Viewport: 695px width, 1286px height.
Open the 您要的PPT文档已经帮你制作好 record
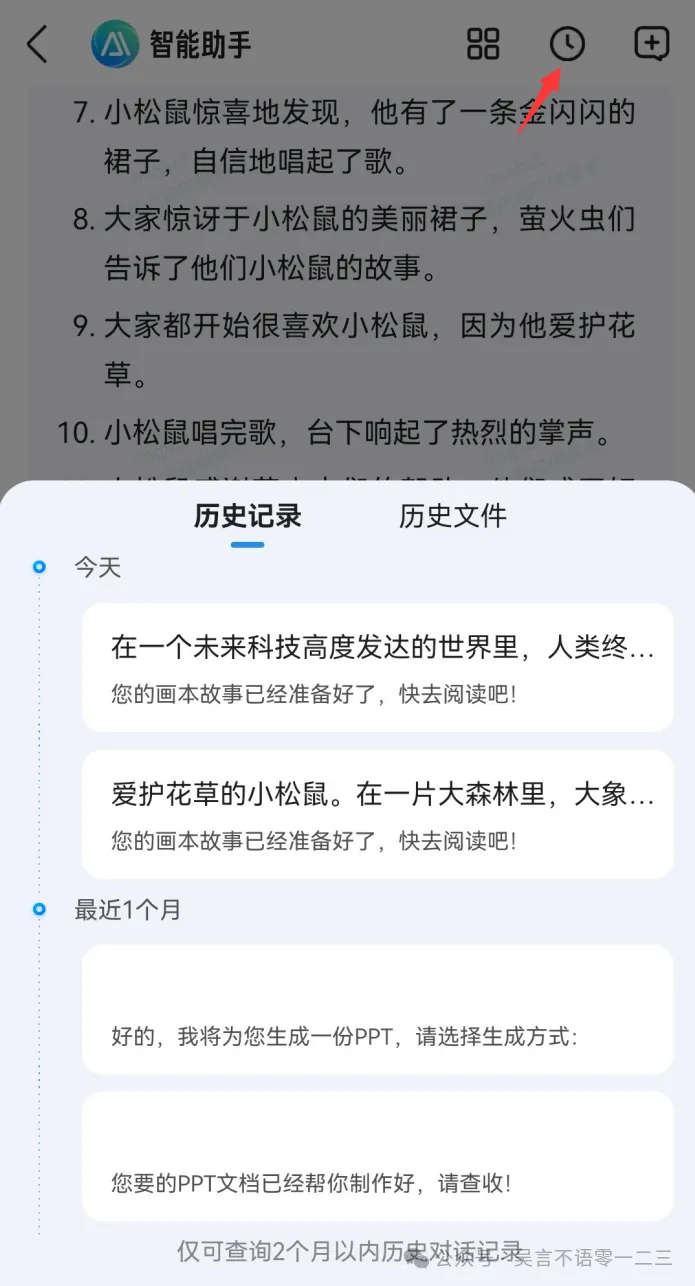[x=377, y=1156]
